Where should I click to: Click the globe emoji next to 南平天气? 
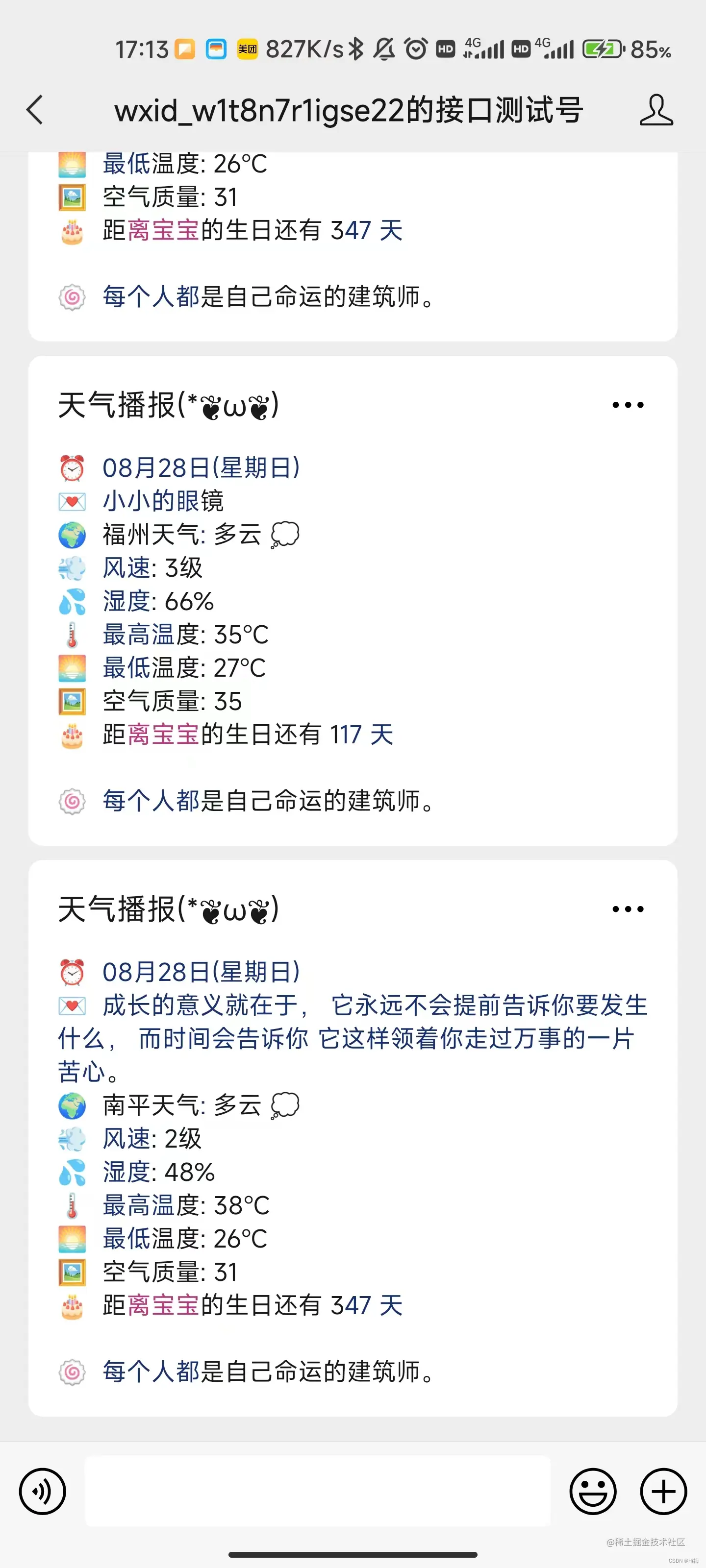pos(72,1105)
